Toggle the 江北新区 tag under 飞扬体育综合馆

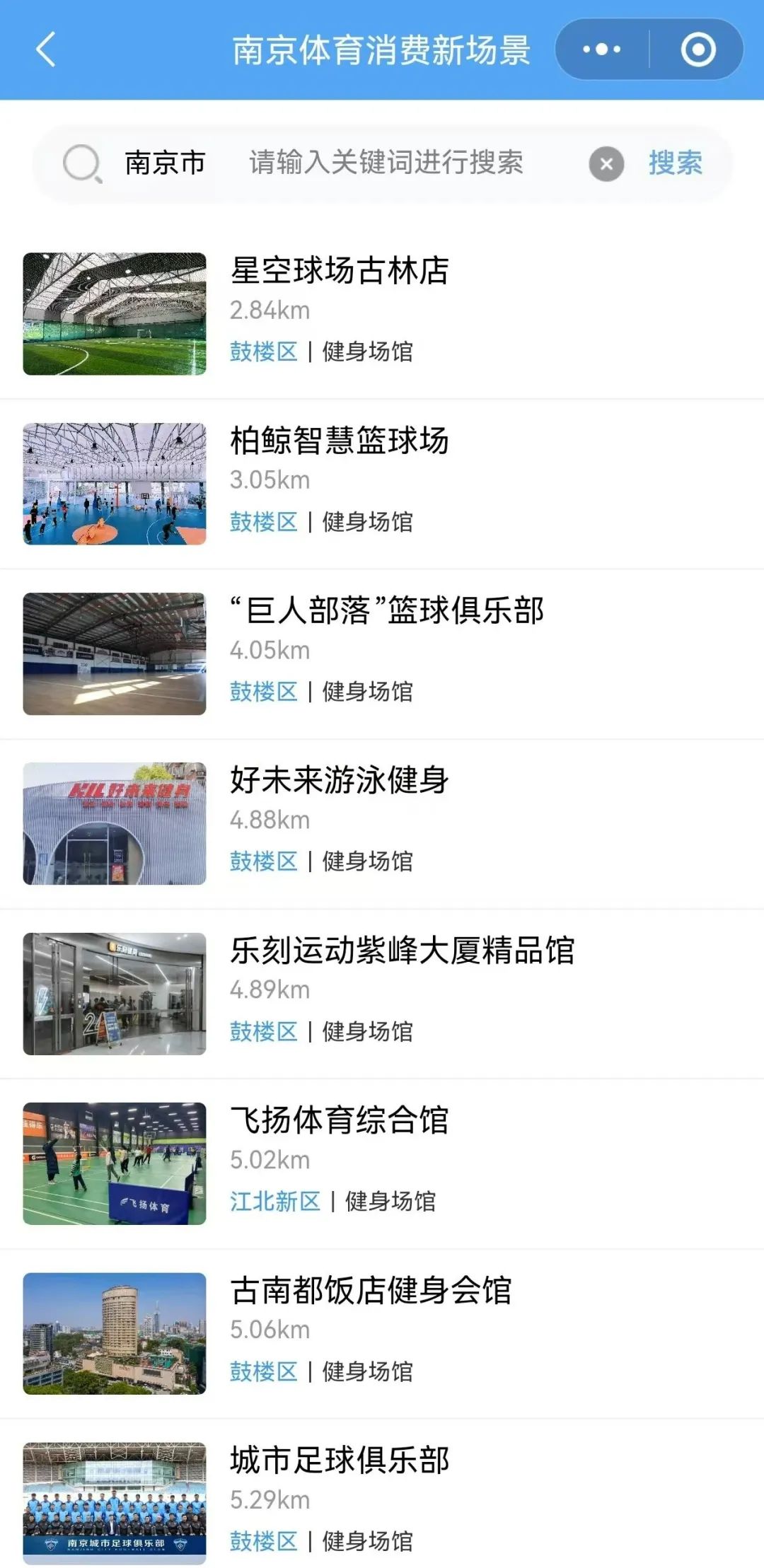[276, 1201]
